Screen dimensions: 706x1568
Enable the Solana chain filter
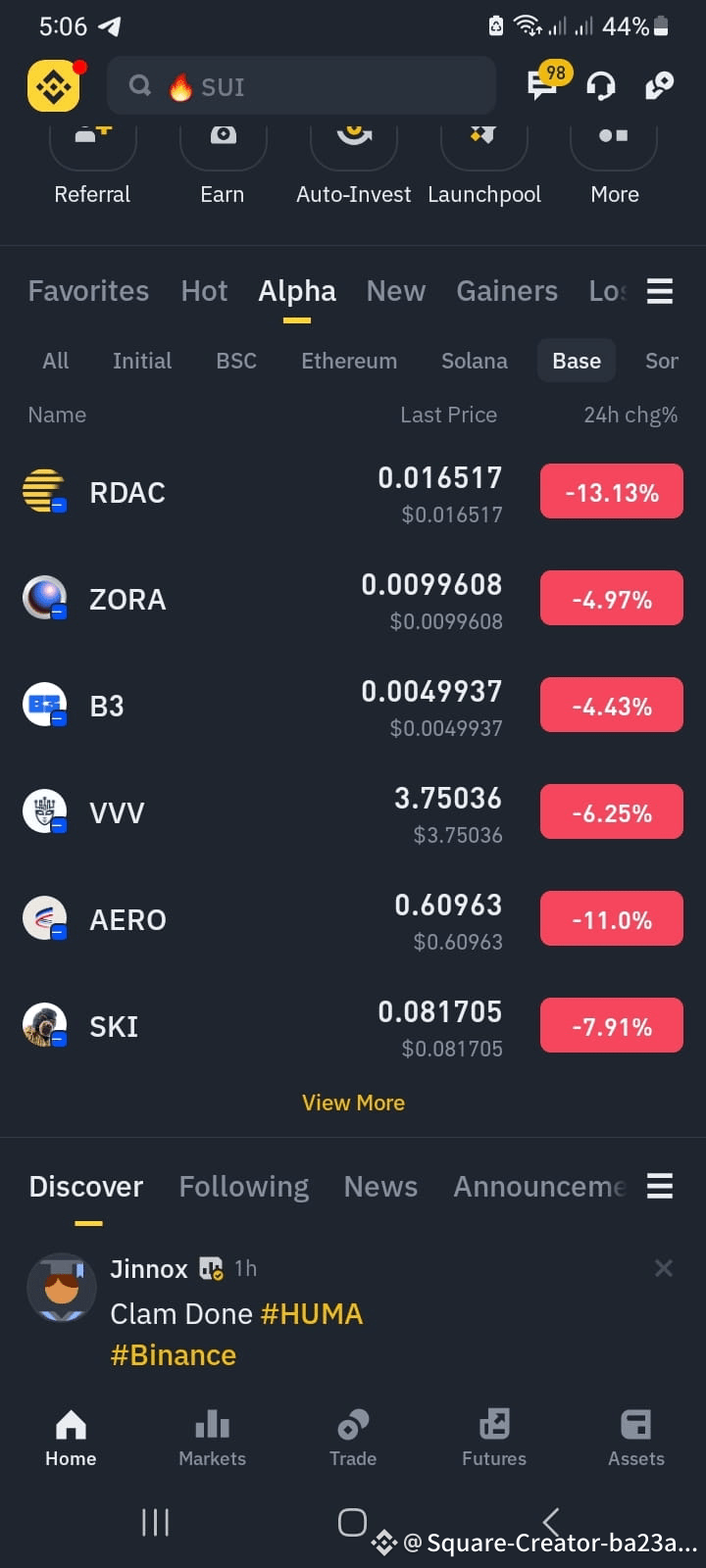474,361
